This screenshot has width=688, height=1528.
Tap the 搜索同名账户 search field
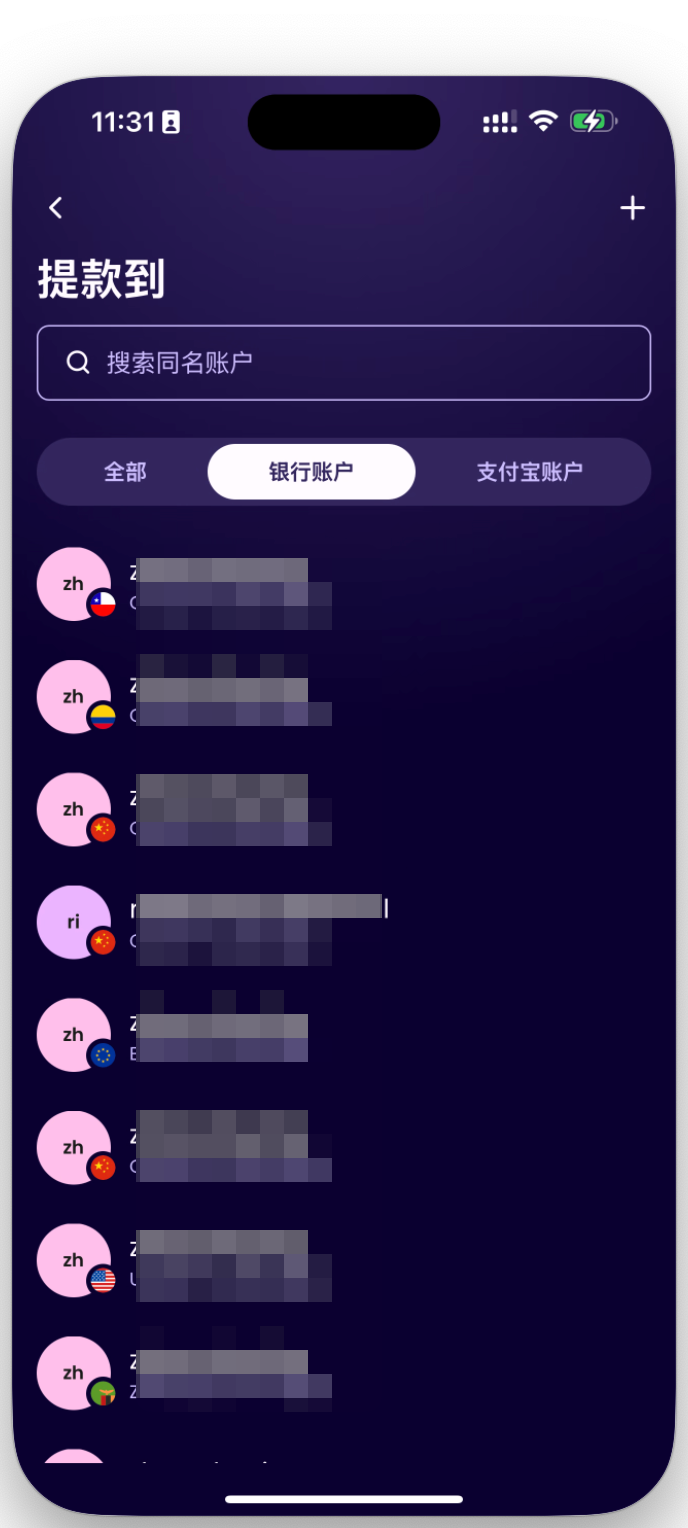[344, 362]
